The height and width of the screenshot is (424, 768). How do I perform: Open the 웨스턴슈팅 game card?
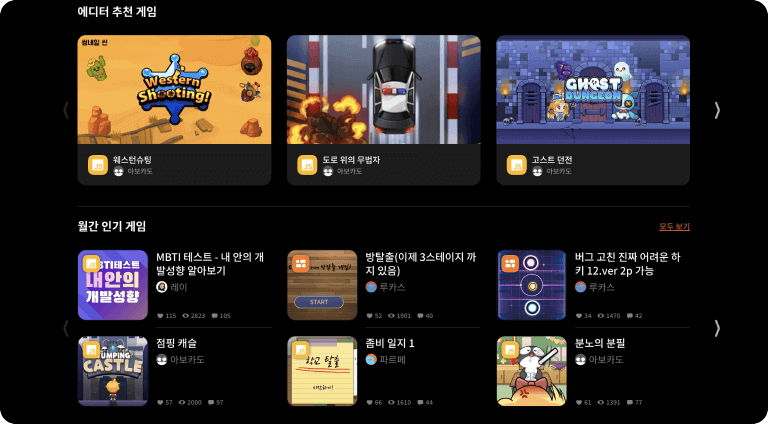click(x=174, y=110)
